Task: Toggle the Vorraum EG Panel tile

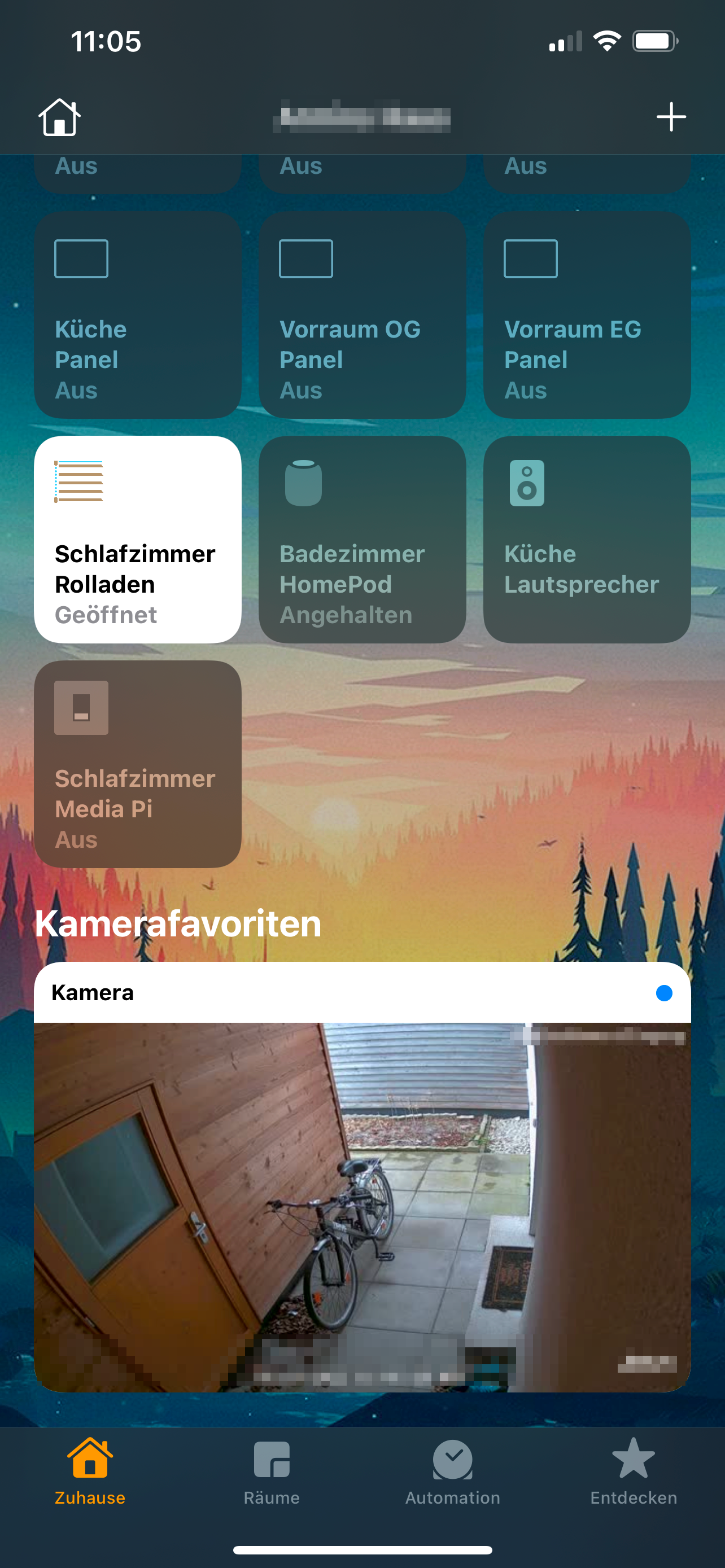Action: (587, 315)
